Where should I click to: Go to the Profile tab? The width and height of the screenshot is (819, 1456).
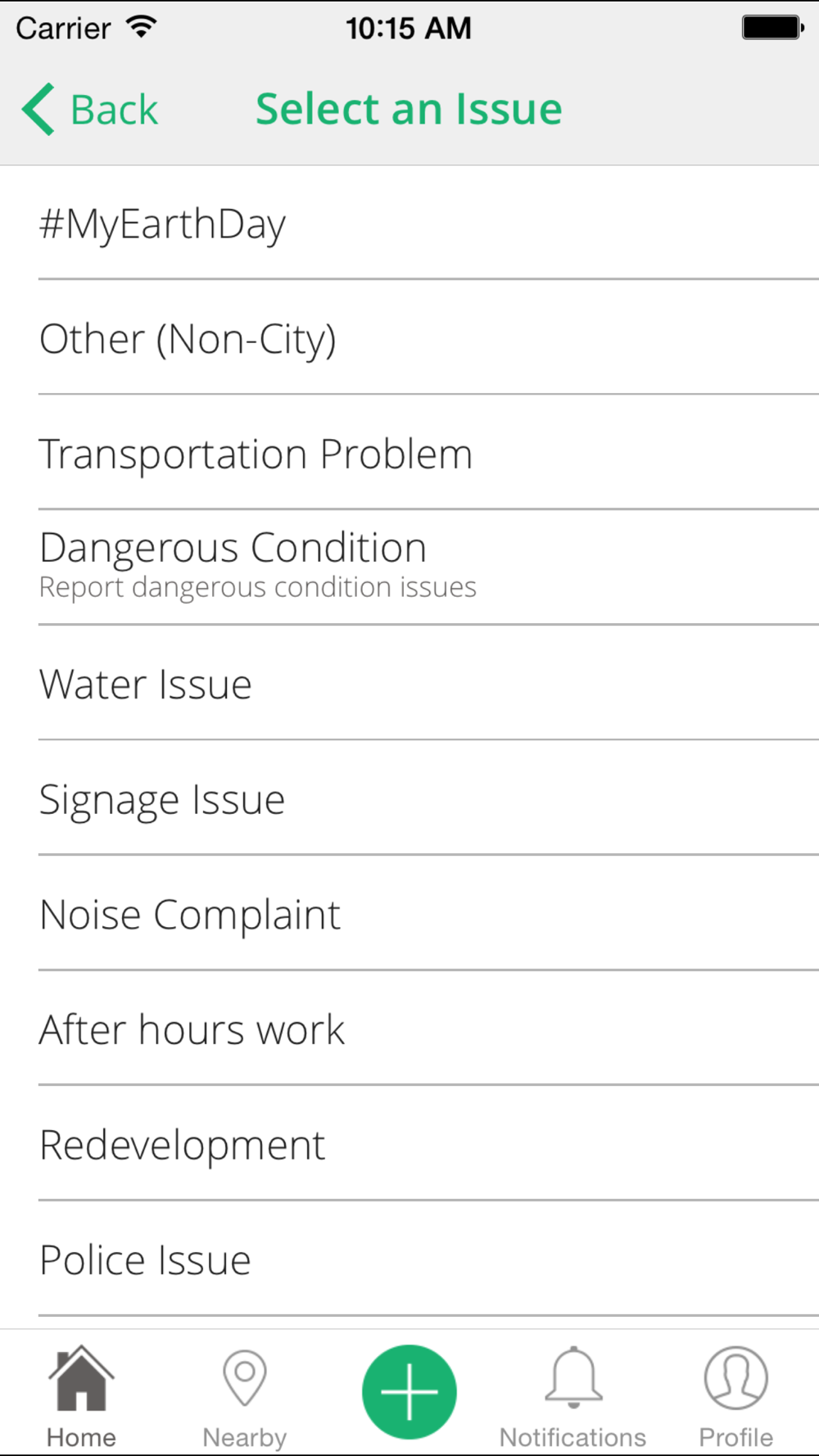tap(736, 1397)
